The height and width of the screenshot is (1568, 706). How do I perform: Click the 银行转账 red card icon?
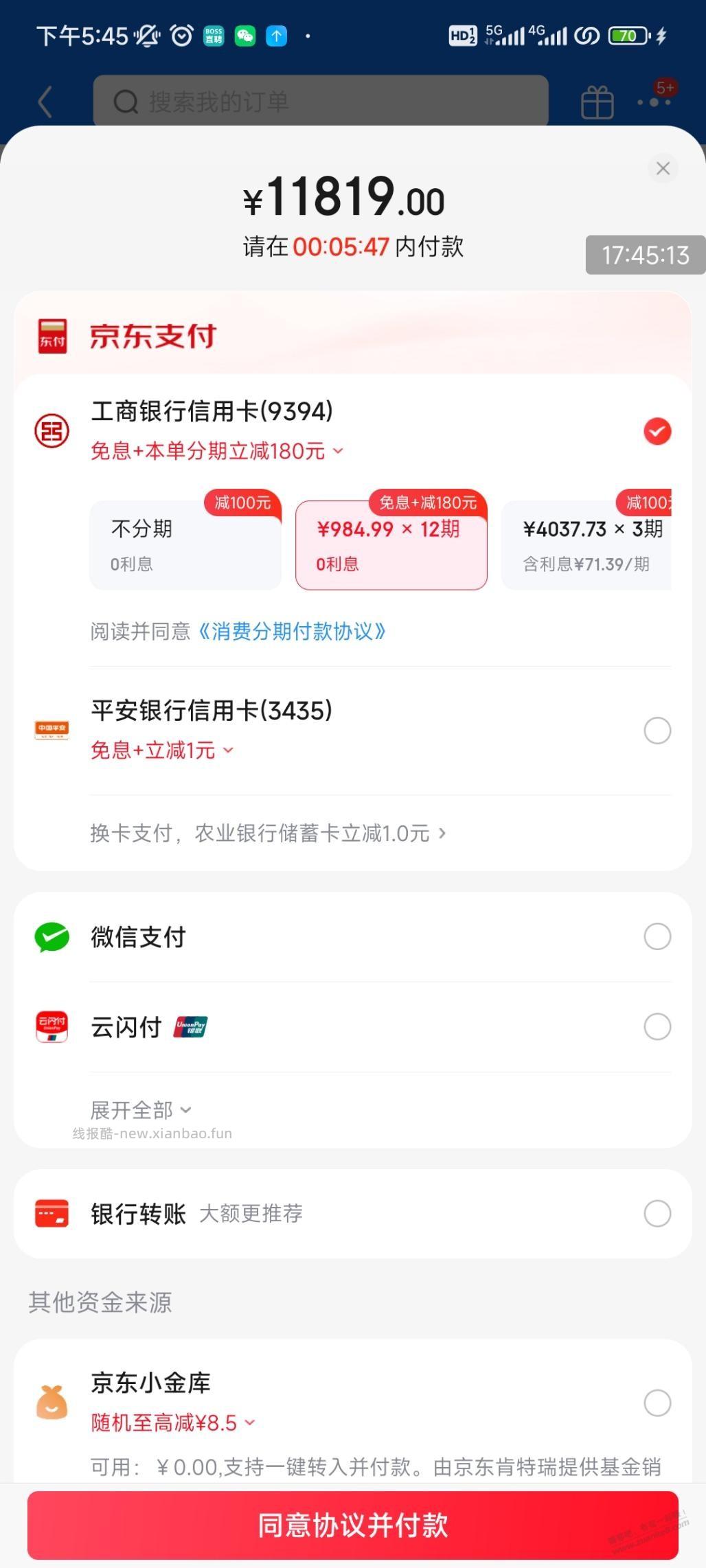(x=52, y=1213)
